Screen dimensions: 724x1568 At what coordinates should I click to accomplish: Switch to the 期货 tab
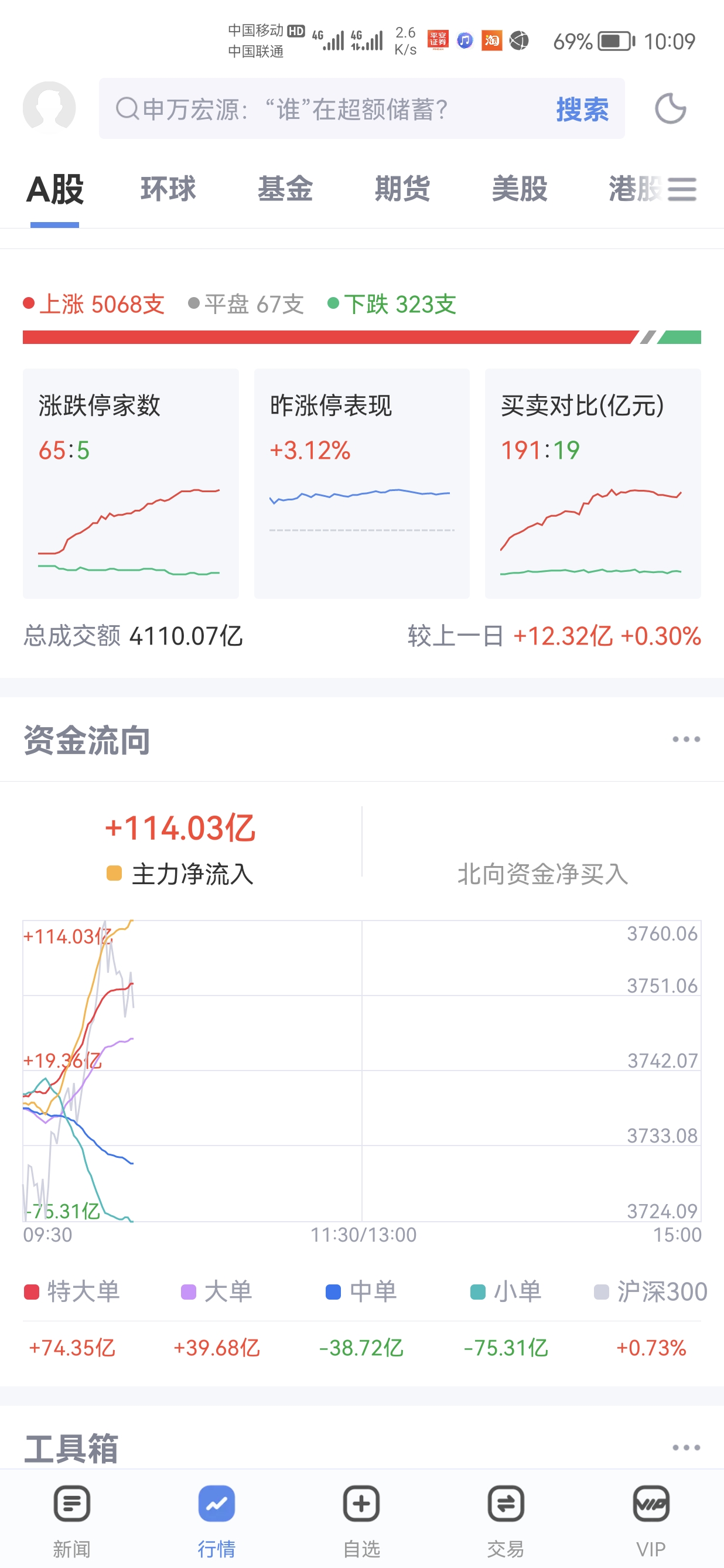pyautogui.click(x=402, y=189)
